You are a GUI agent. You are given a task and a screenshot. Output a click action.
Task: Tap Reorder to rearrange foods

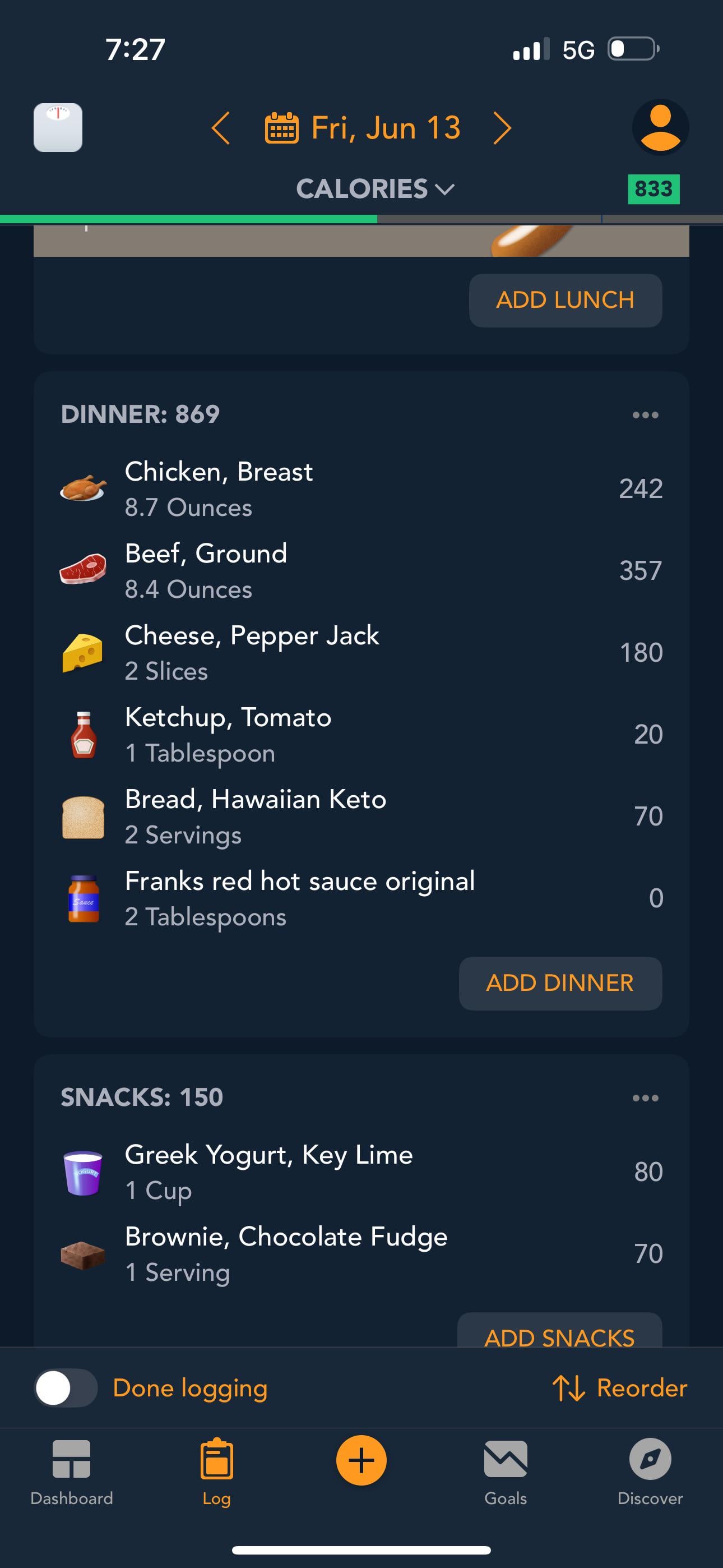(619, 1388)
